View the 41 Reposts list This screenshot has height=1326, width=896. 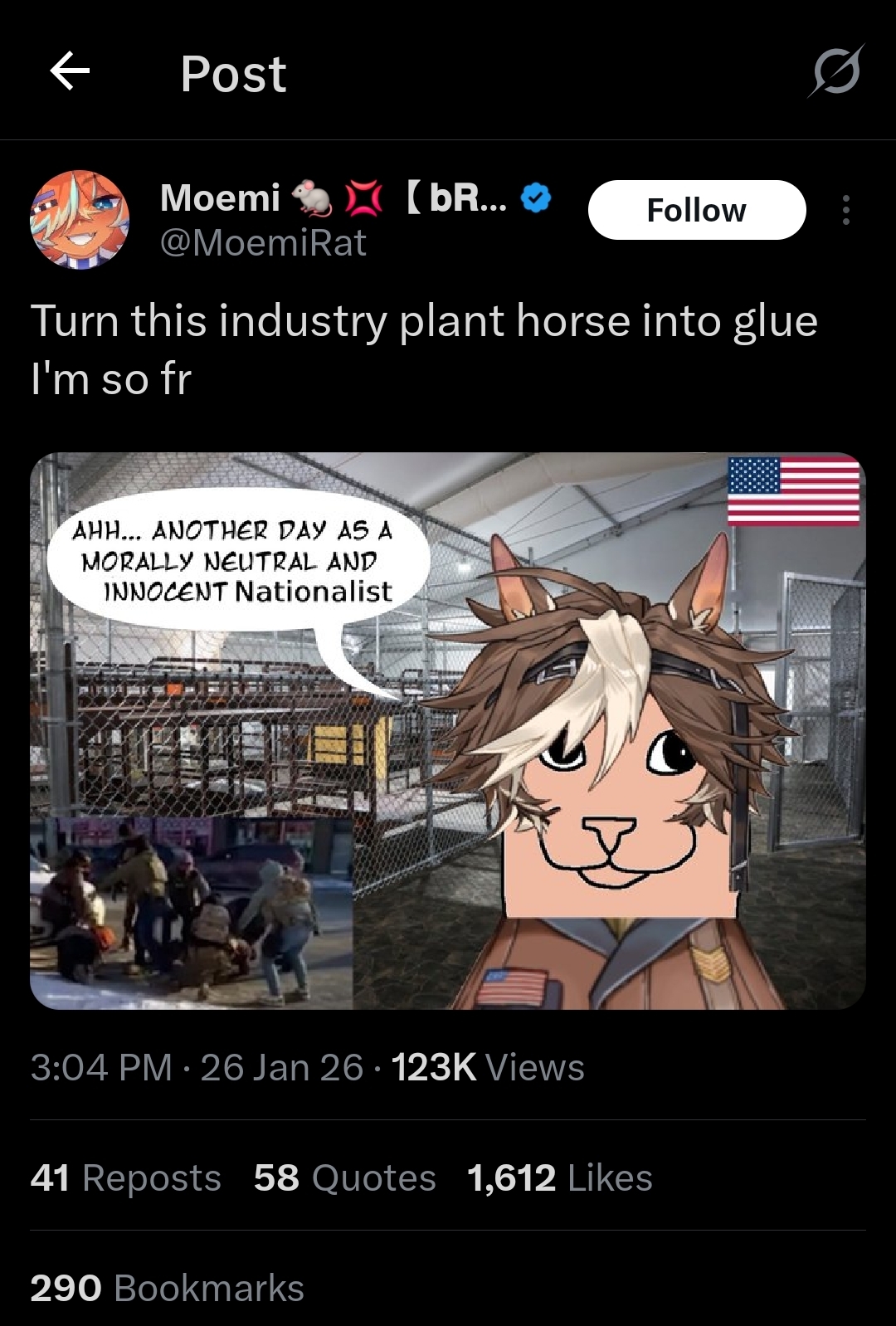click(126, 1177)
